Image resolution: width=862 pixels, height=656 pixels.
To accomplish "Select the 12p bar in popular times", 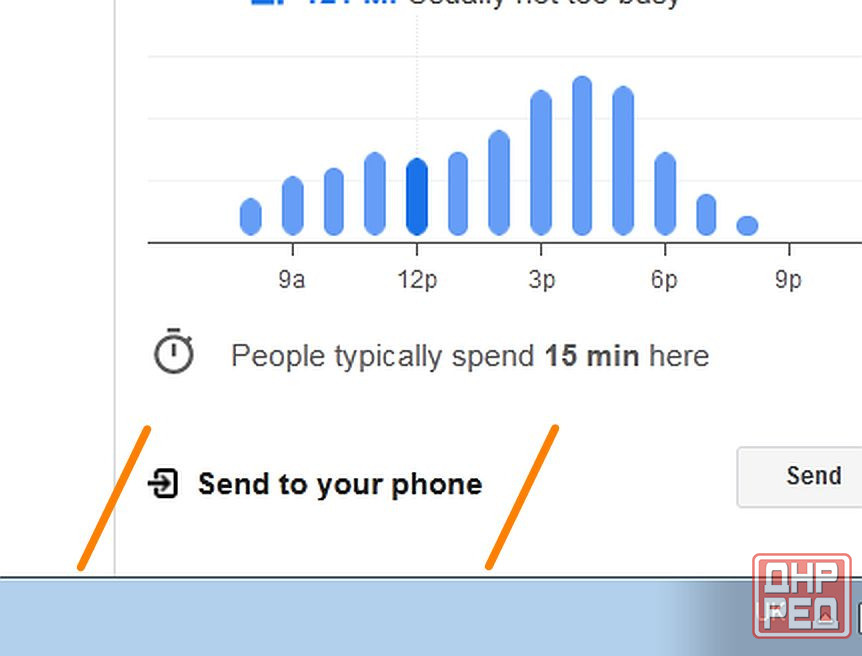I will (x=417, y=197).
